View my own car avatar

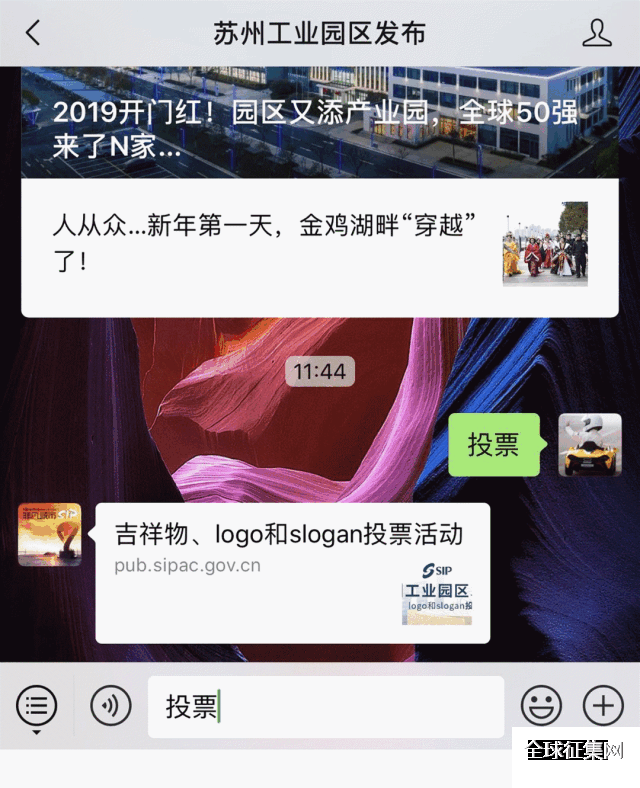[x=589, y=445]
